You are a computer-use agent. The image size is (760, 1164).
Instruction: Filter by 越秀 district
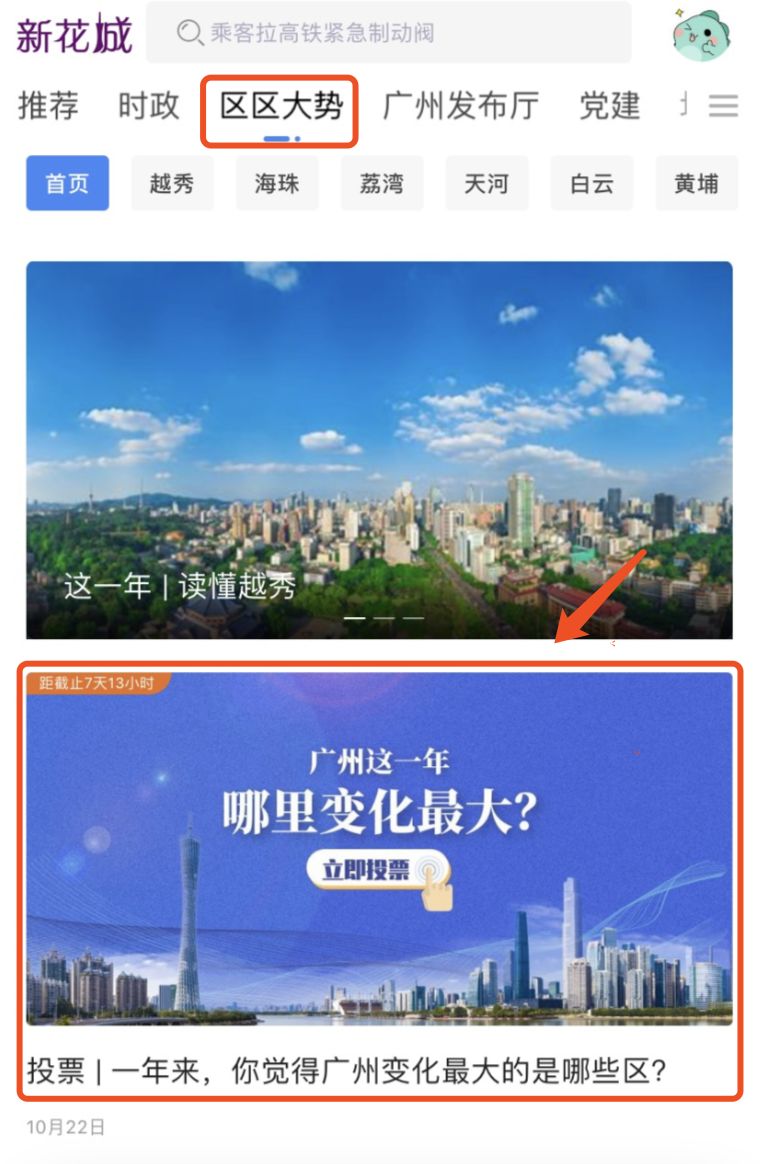point(172,183)
